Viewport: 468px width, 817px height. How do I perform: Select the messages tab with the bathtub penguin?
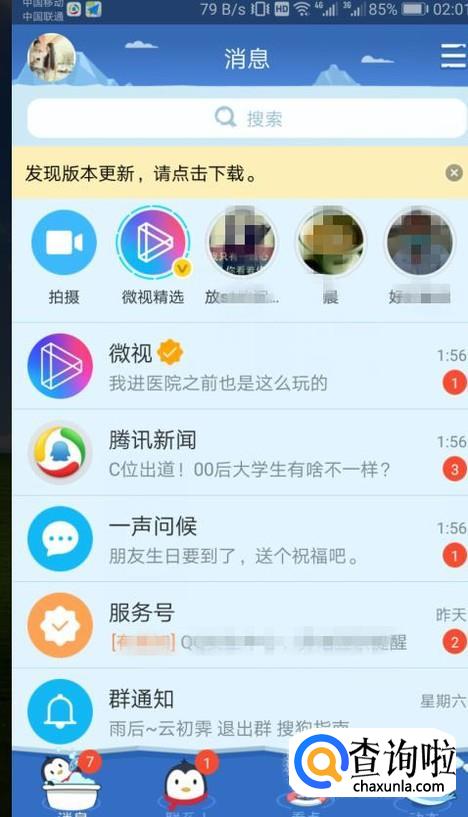click(71, 784)
